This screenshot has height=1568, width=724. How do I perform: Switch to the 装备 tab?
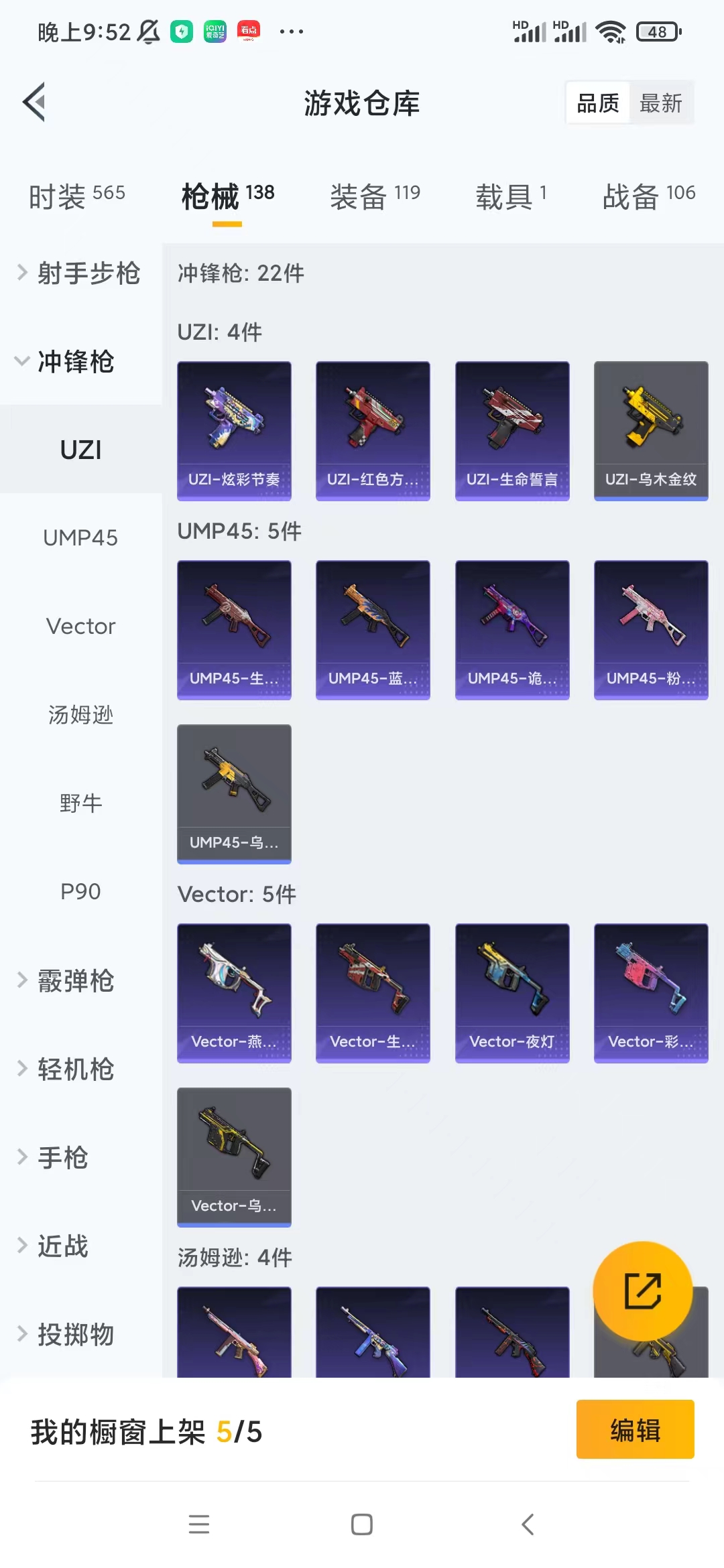coord(374,196)
